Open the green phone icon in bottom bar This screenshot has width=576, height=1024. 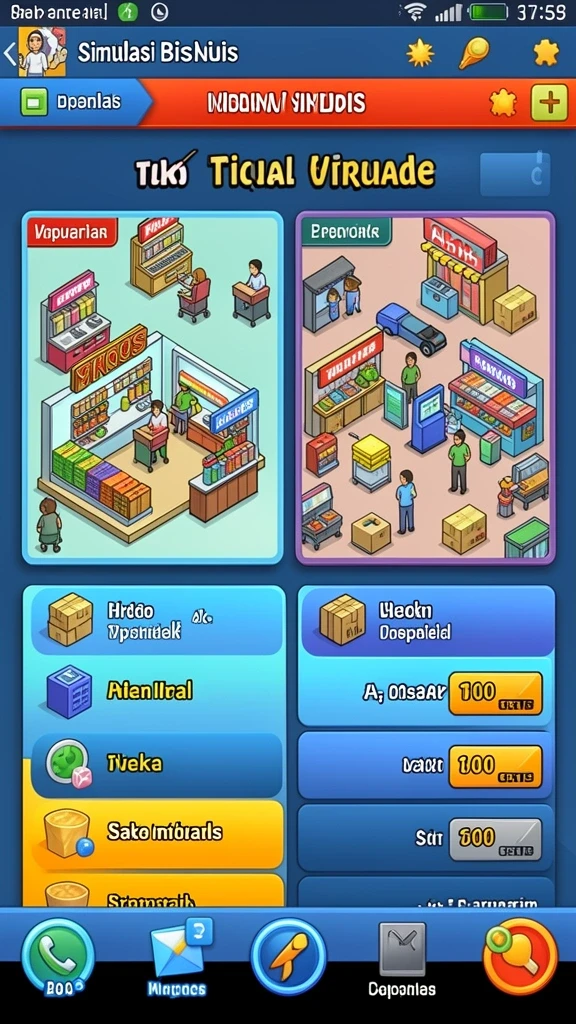(x=57, y=957)
